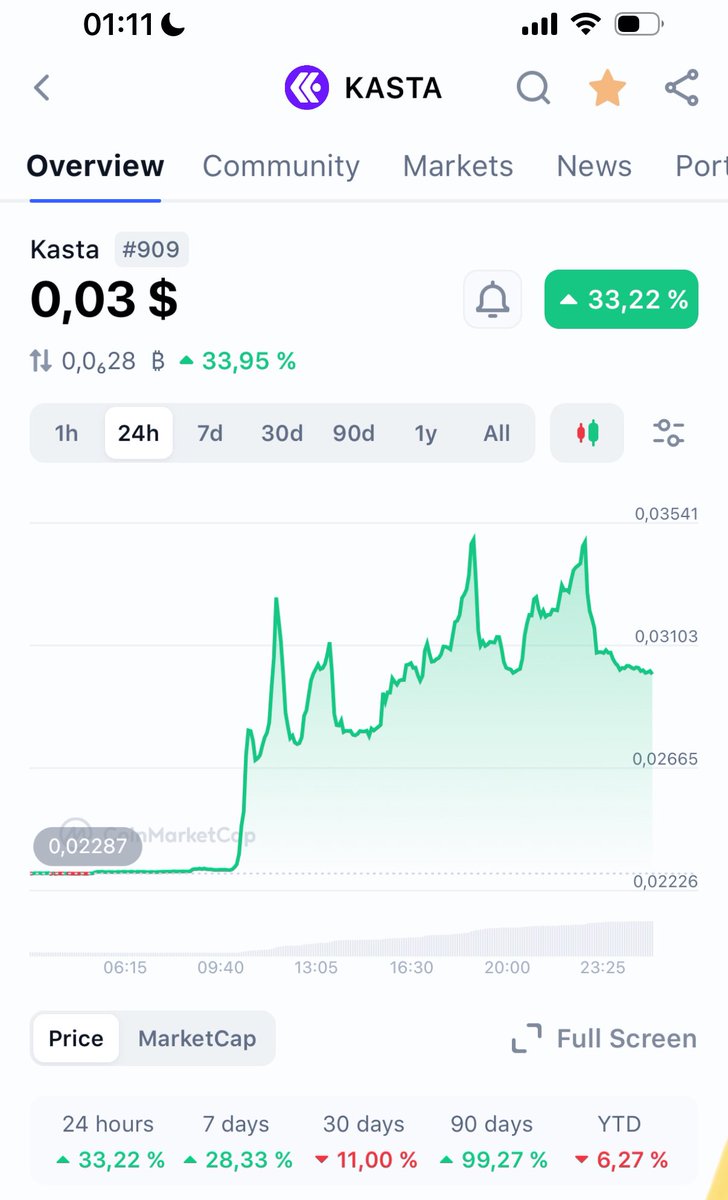Go back using the top-left arrow
Viewport: 728px width, 1200px height.
point(41,88)
